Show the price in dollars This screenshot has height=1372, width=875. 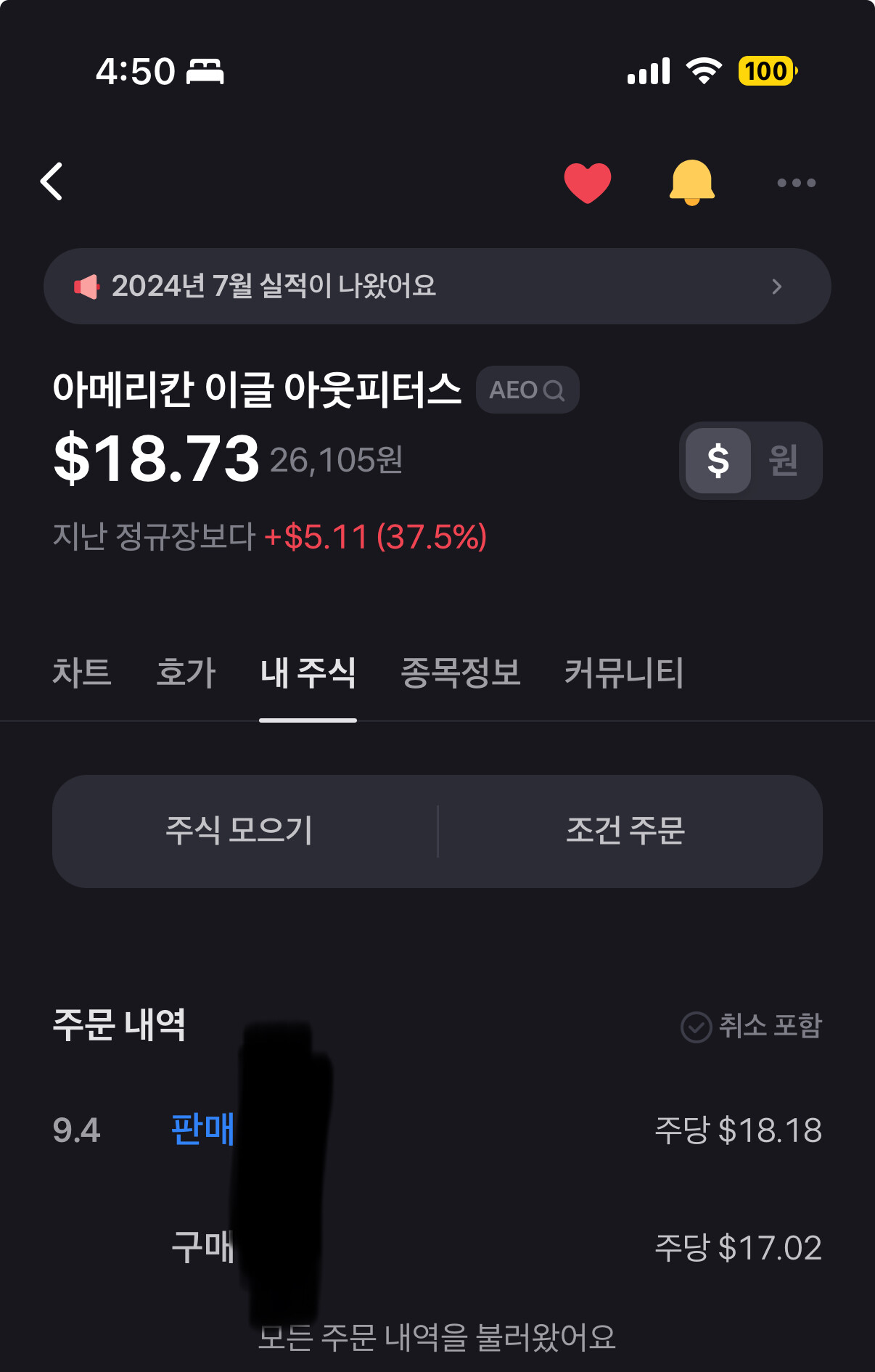click(718, 461)
